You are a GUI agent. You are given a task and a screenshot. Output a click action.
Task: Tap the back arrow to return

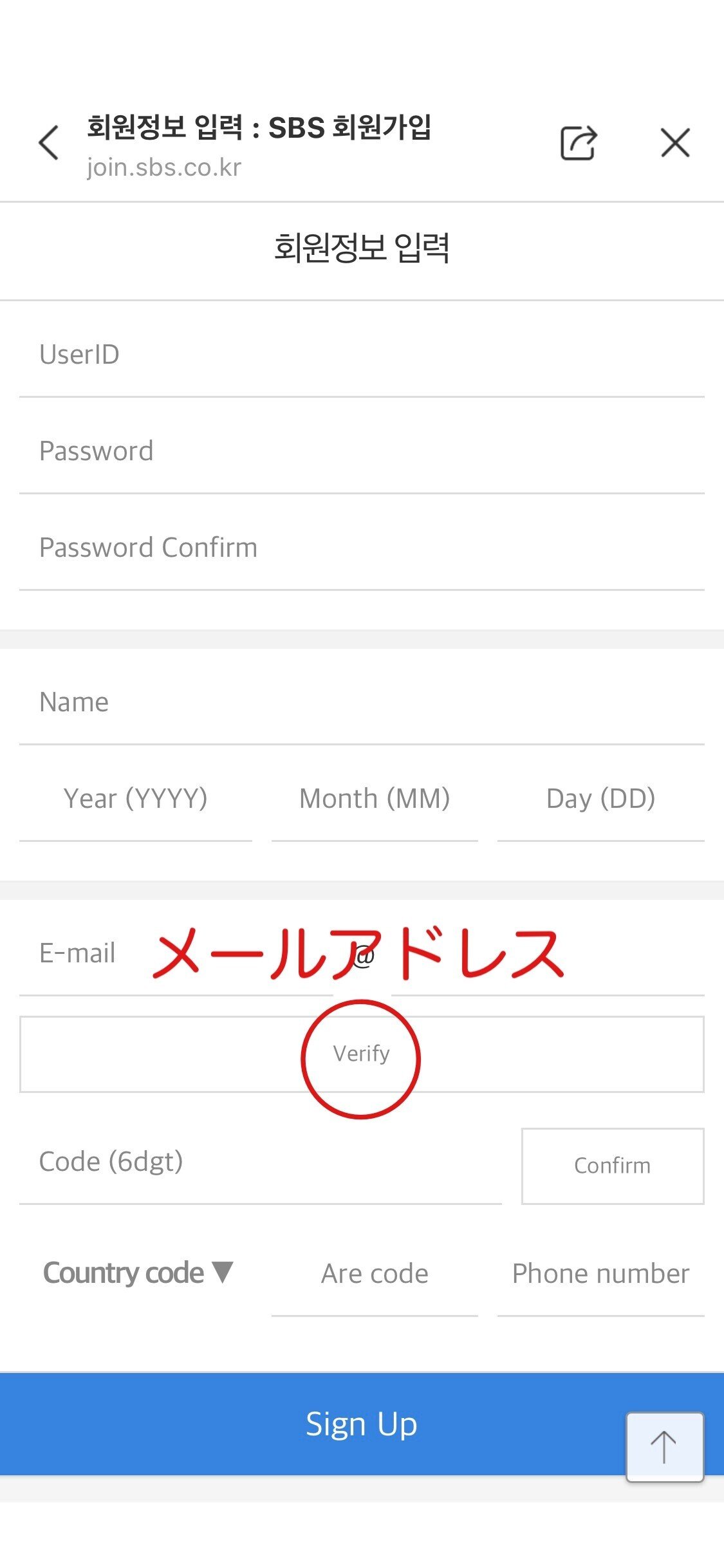click(x=48, y=142)
